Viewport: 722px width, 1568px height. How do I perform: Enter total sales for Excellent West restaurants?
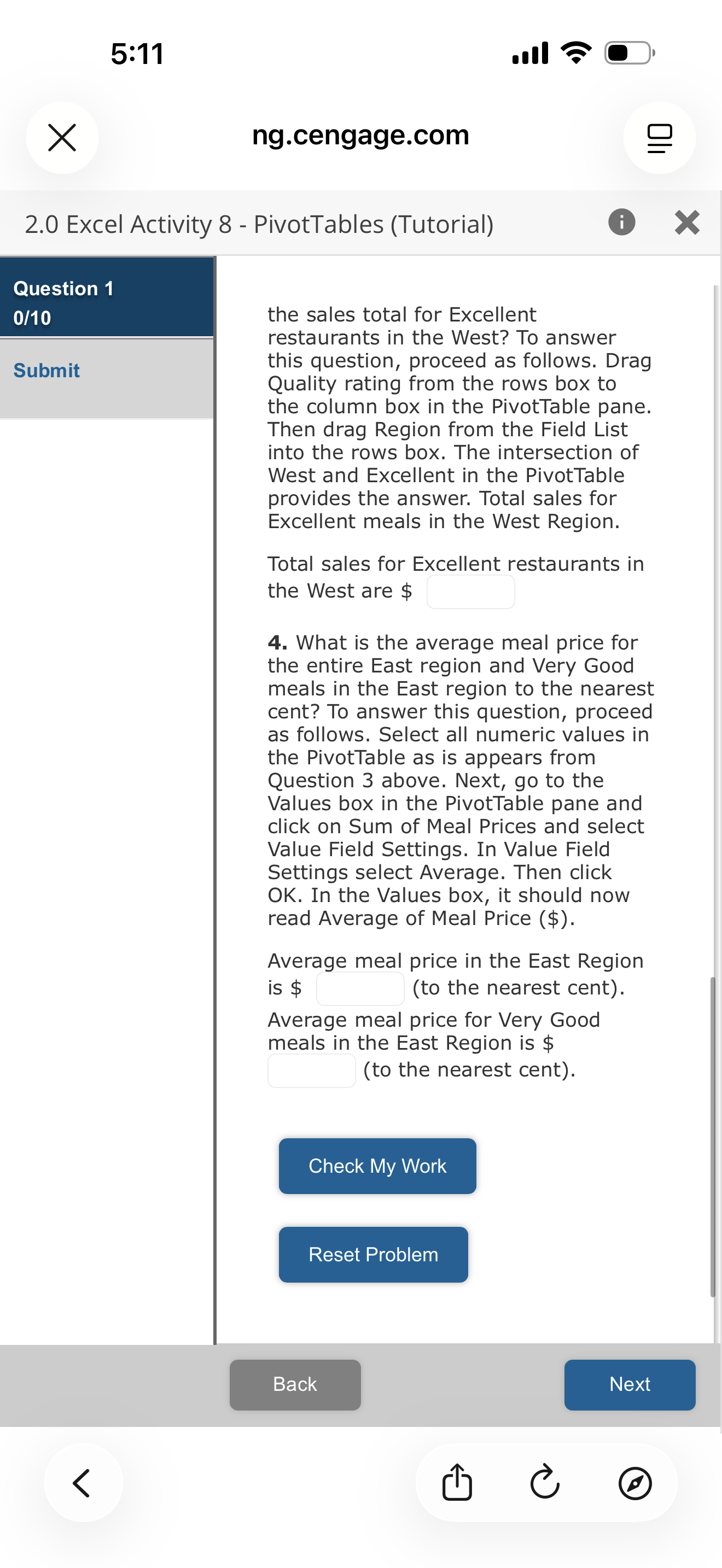pyautogui.click(x=470, y=592)
